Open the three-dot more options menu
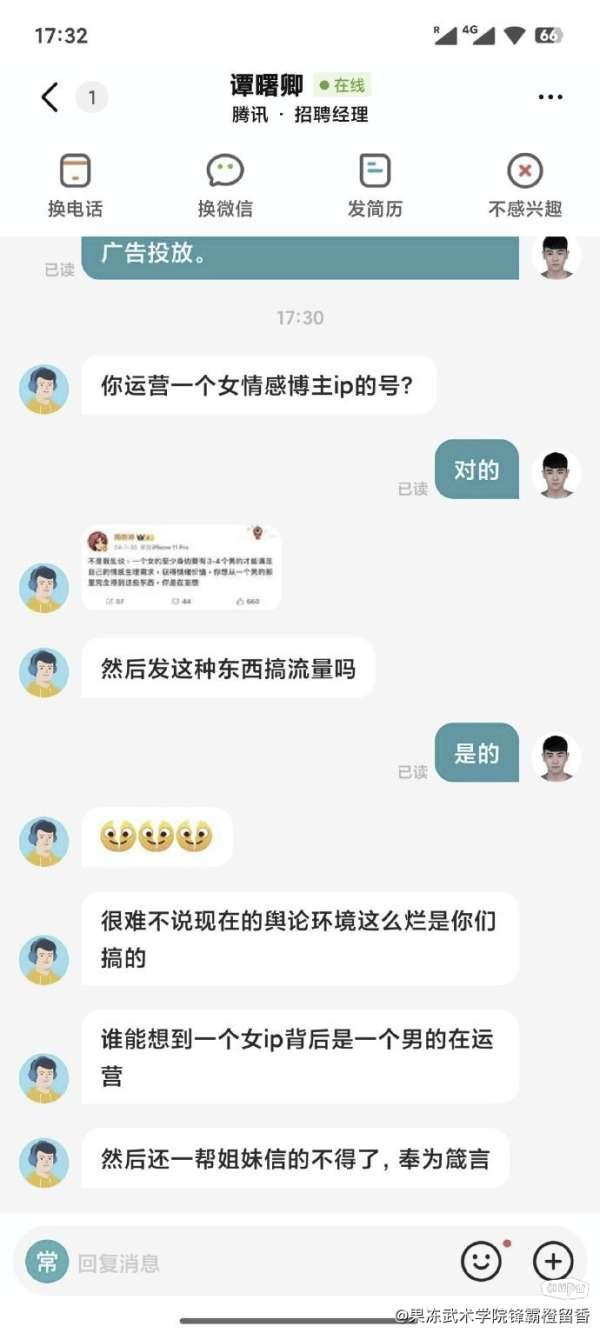The image size is (600, 1333). point(550,97)
